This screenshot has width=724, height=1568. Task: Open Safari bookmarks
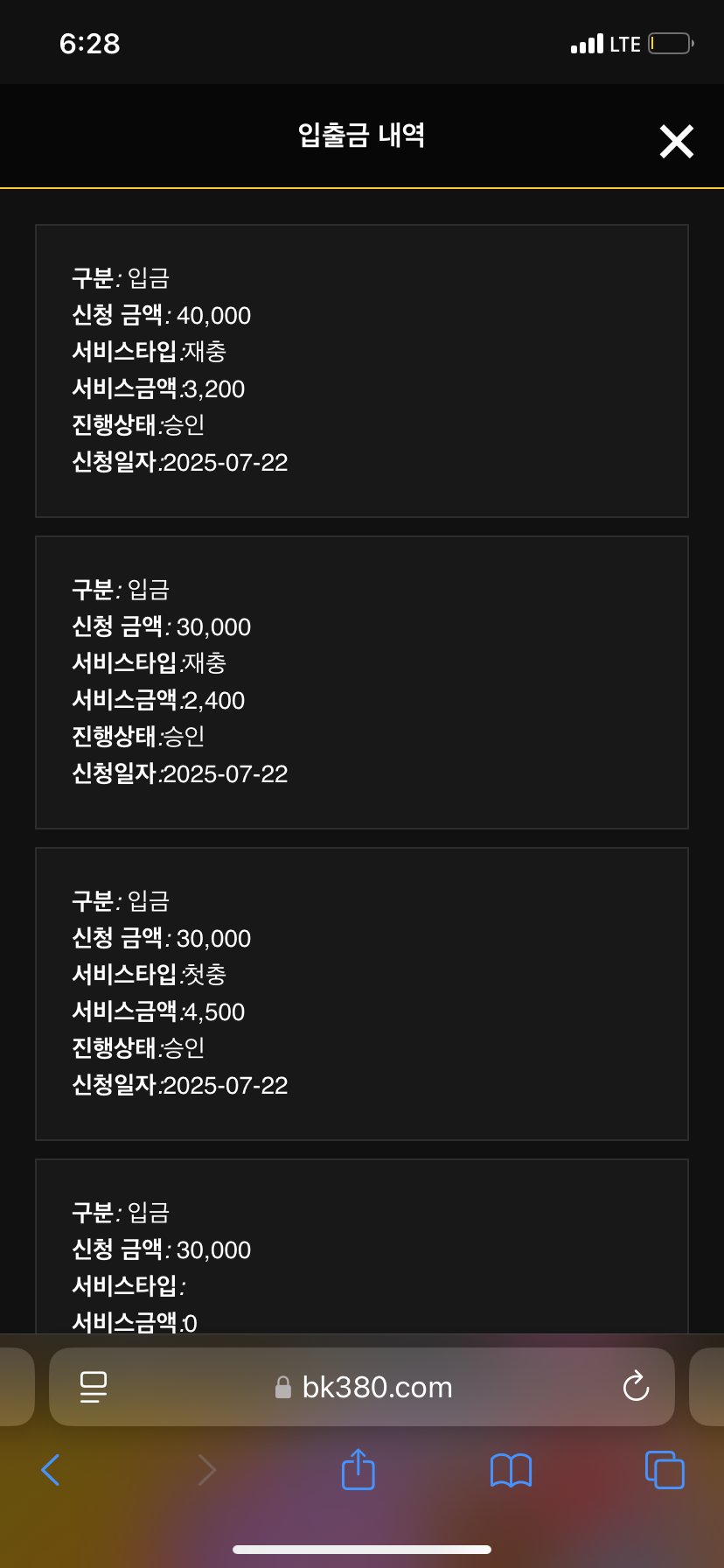pos(512,1470)
